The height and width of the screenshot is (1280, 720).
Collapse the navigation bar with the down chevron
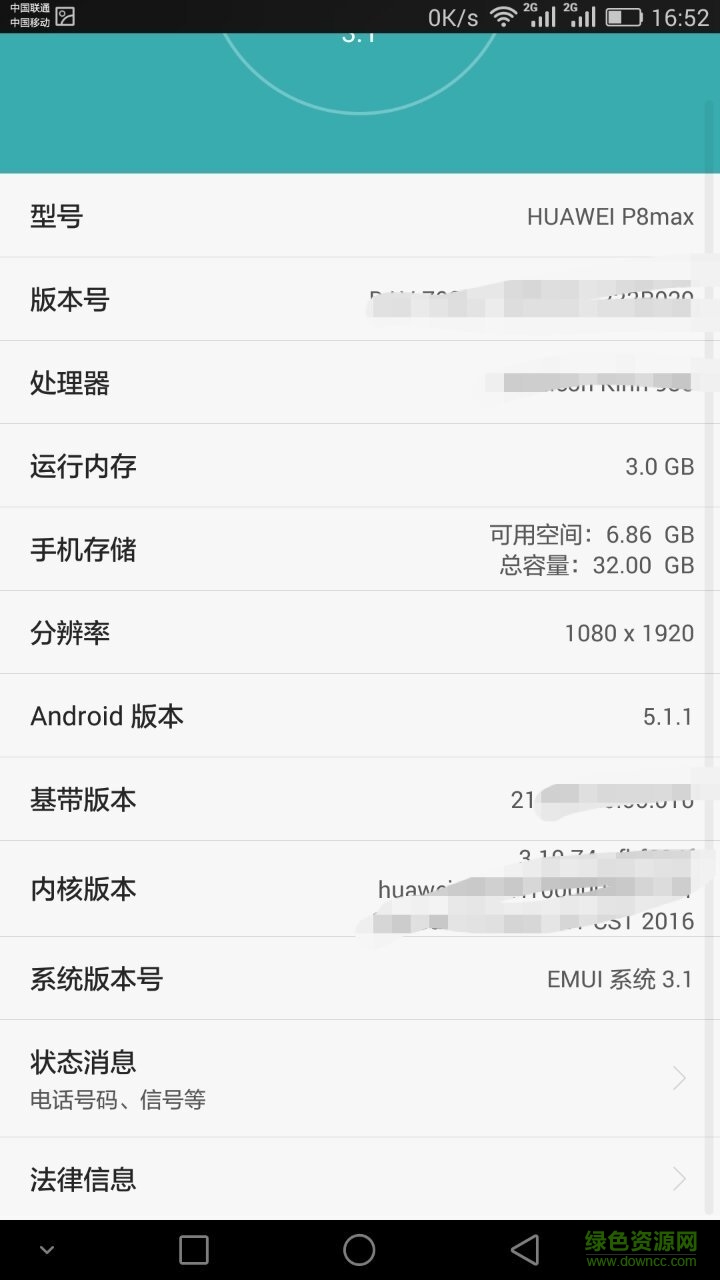(x=46, y=1249)
